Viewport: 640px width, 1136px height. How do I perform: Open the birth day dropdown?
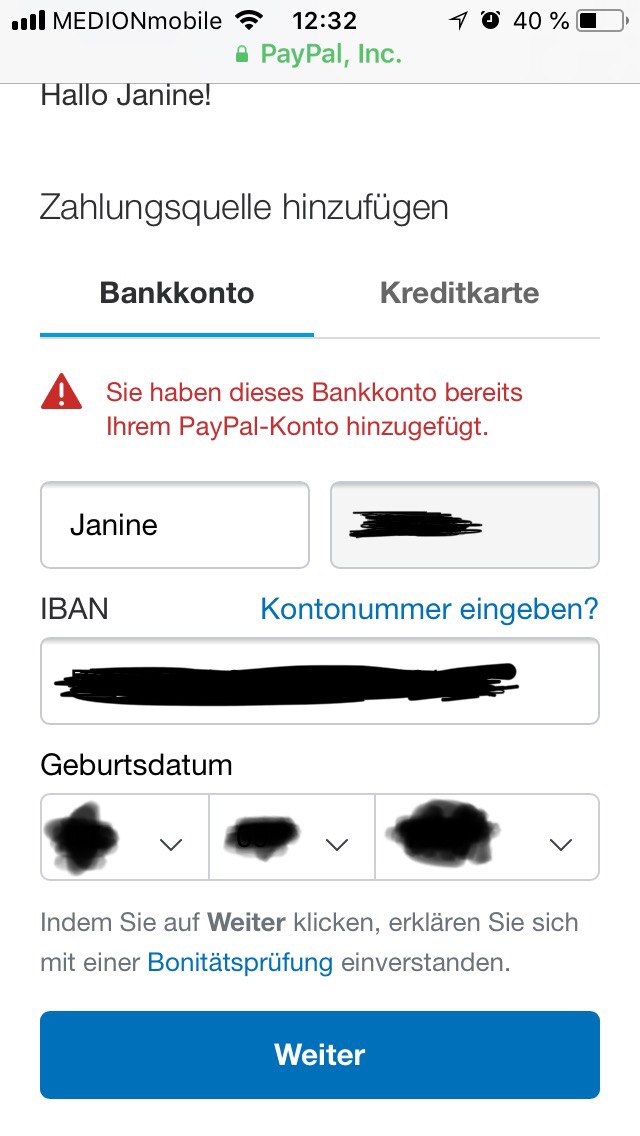(x=125, y=837)
